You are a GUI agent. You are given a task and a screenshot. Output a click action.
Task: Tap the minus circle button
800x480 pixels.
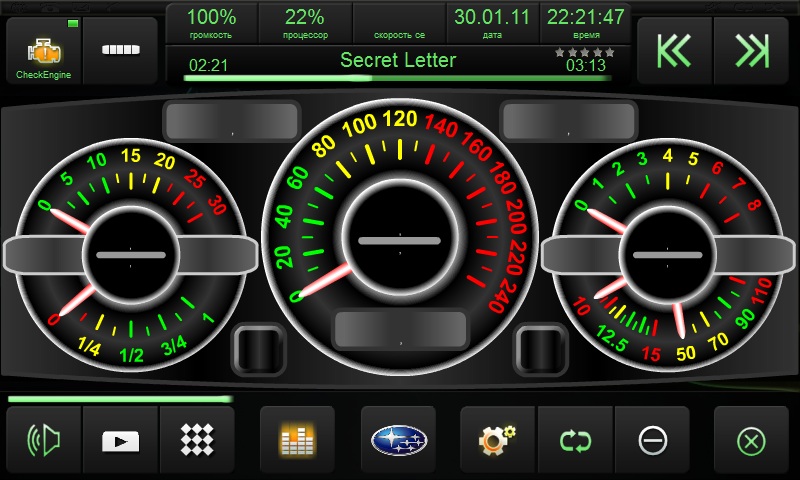652,440
